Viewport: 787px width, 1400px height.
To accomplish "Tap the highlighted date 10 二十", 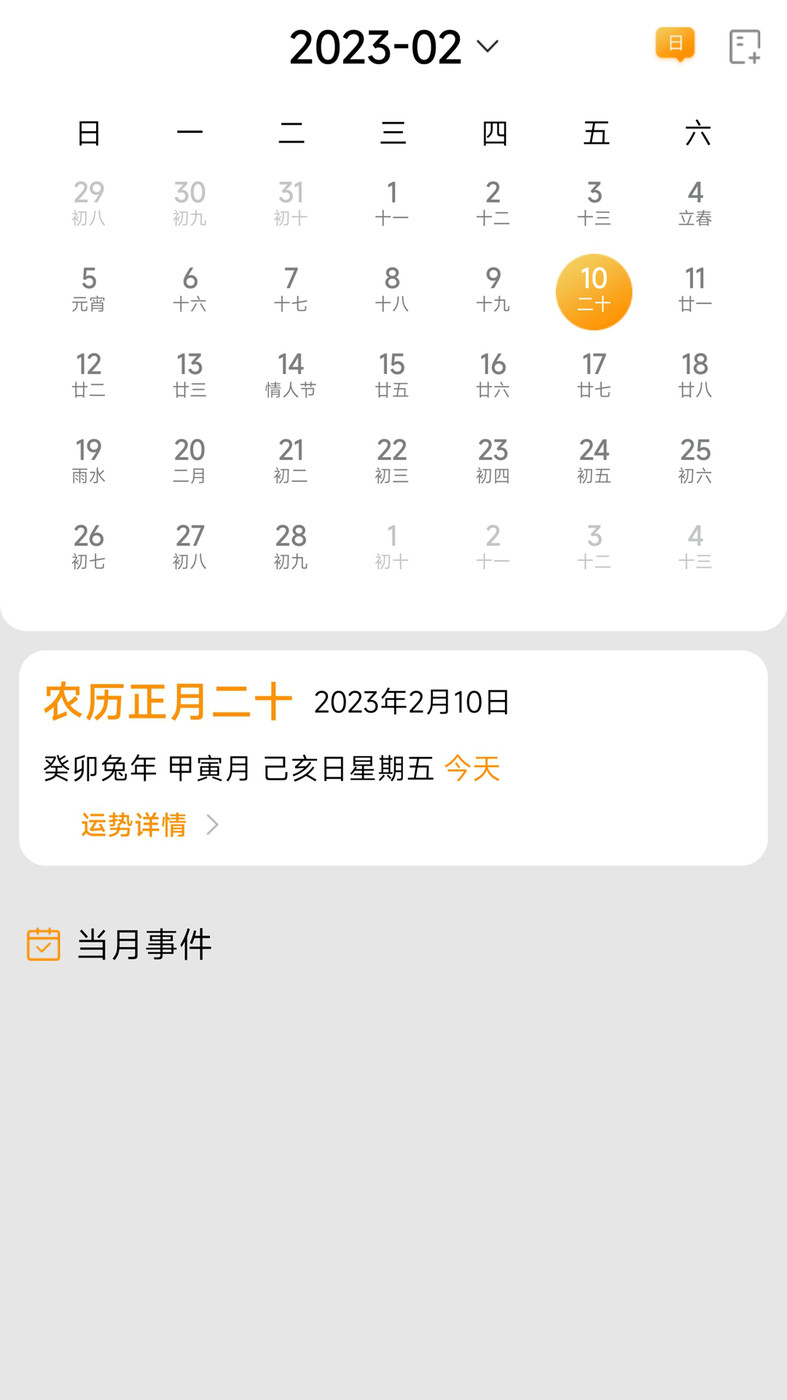I will [593, 291].
